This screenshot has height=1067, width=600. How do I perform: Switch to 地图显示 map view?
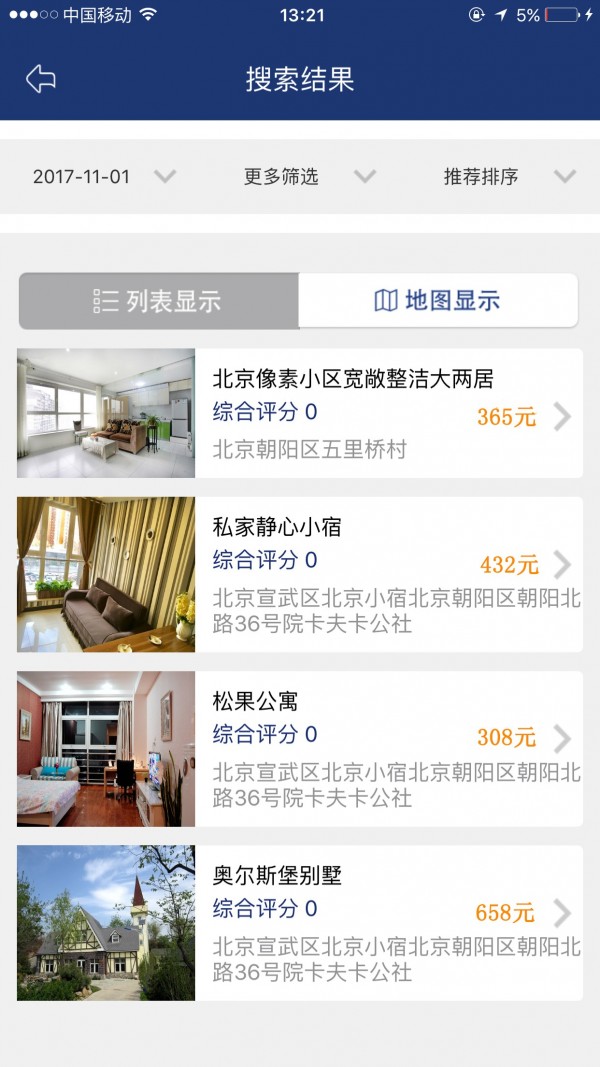(x=438, y=301)
